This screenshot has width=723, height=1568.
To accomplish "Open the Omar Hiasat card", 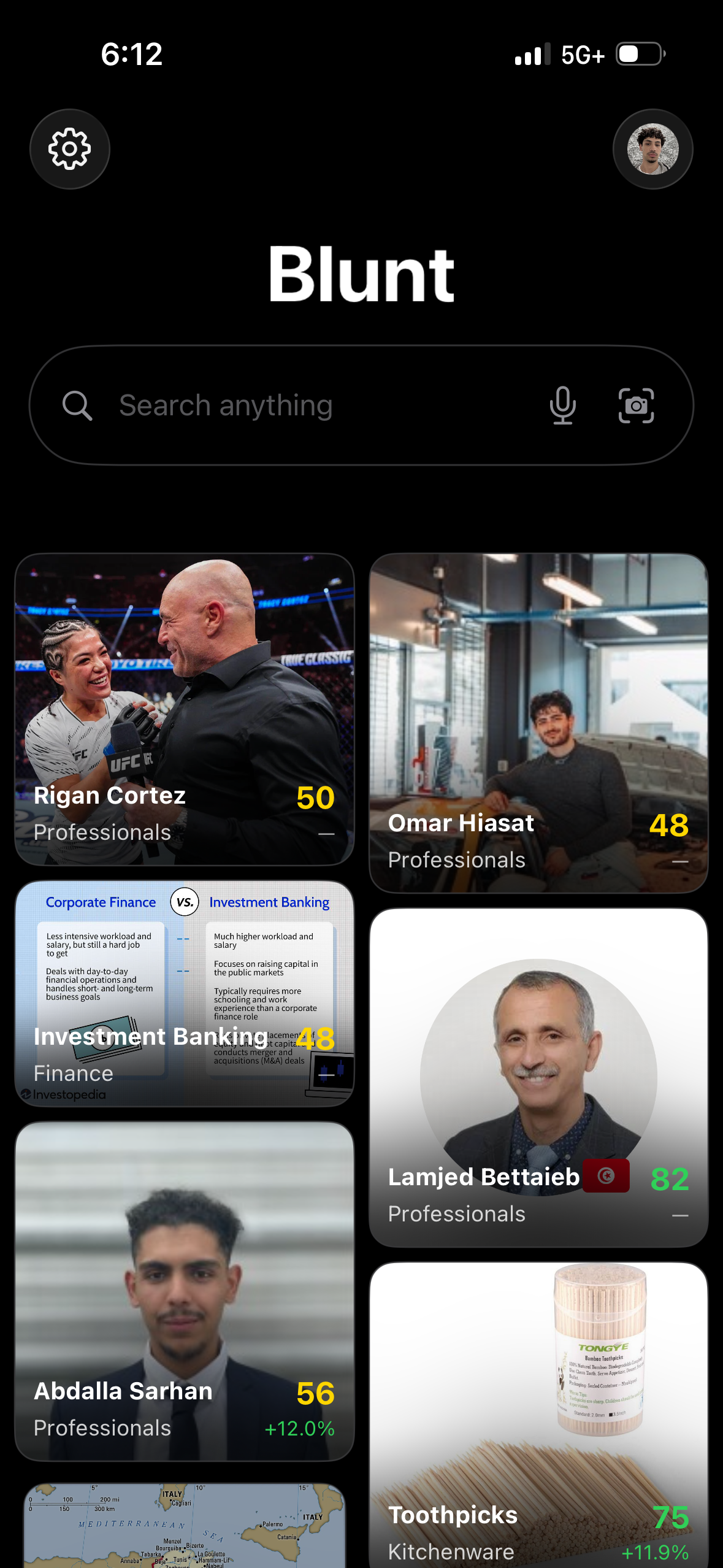I will 538,723.
